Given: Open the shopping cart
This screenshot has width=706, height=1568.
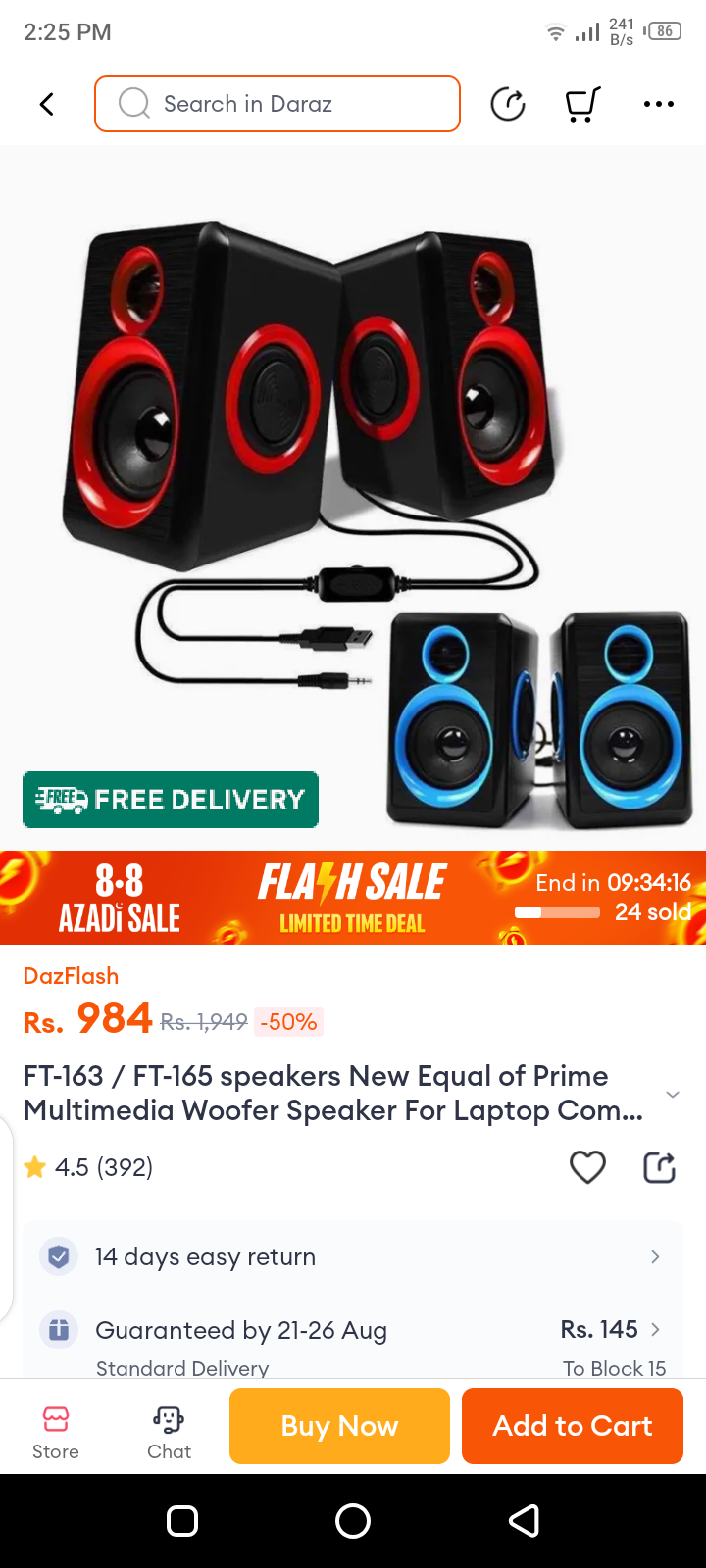Looking at the screenshot, I should (x=582, y=104).
